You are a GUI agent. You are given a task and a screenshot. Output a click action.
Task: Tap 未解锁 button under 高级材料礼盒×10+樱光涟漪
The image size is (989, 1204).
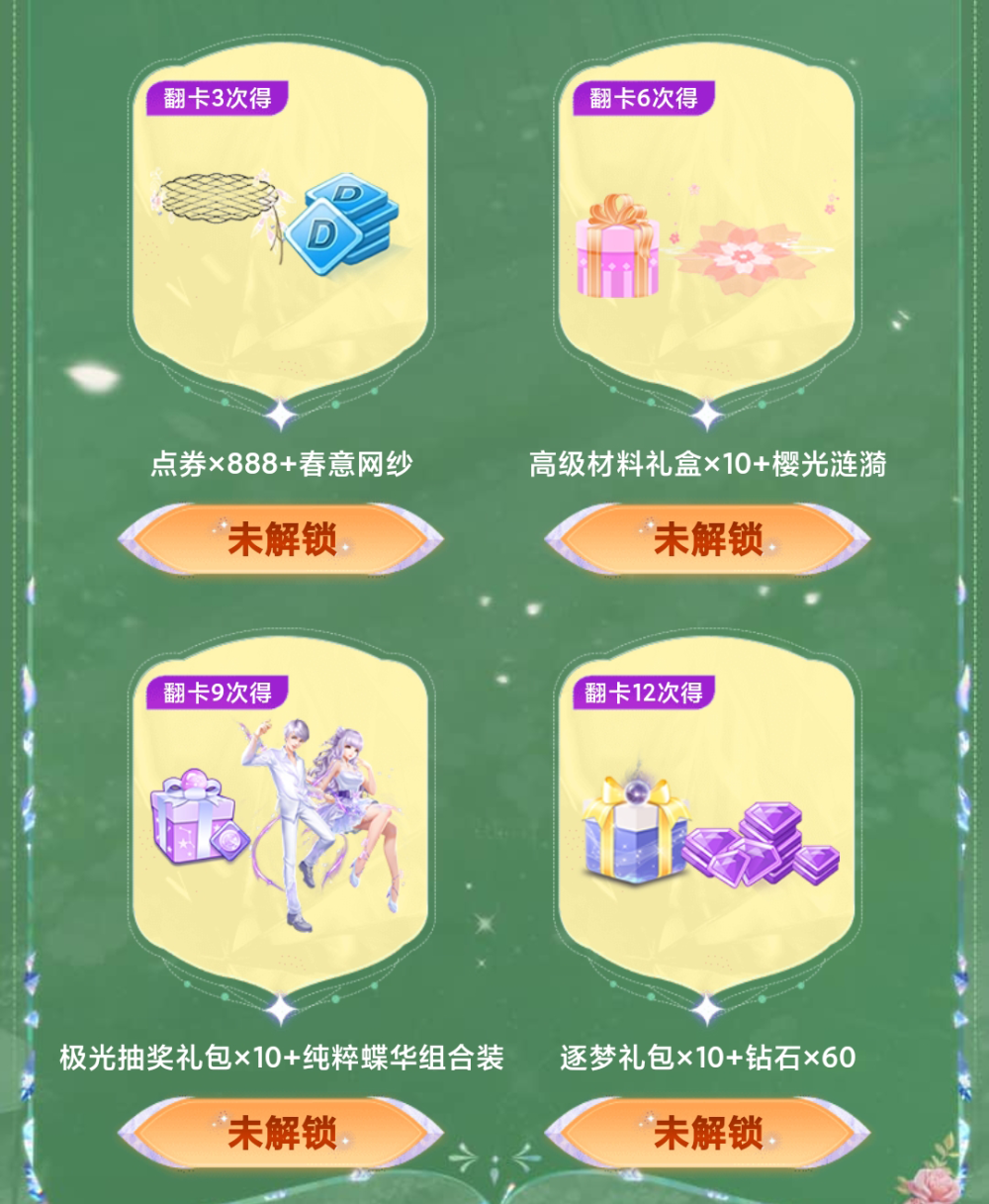[707, 539]
